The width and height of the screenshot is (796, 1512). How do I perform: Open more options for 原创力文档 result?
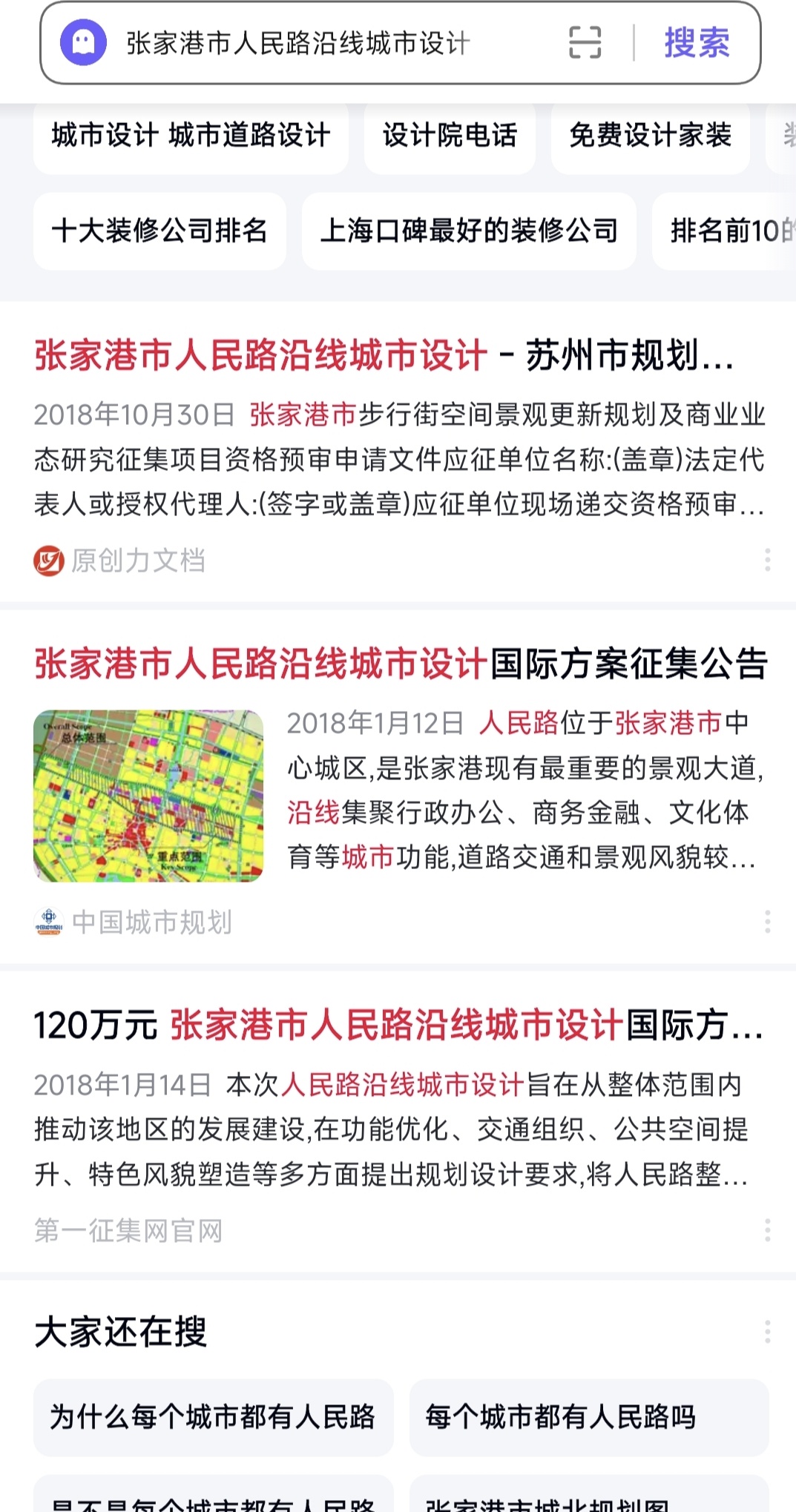point(767,560)
